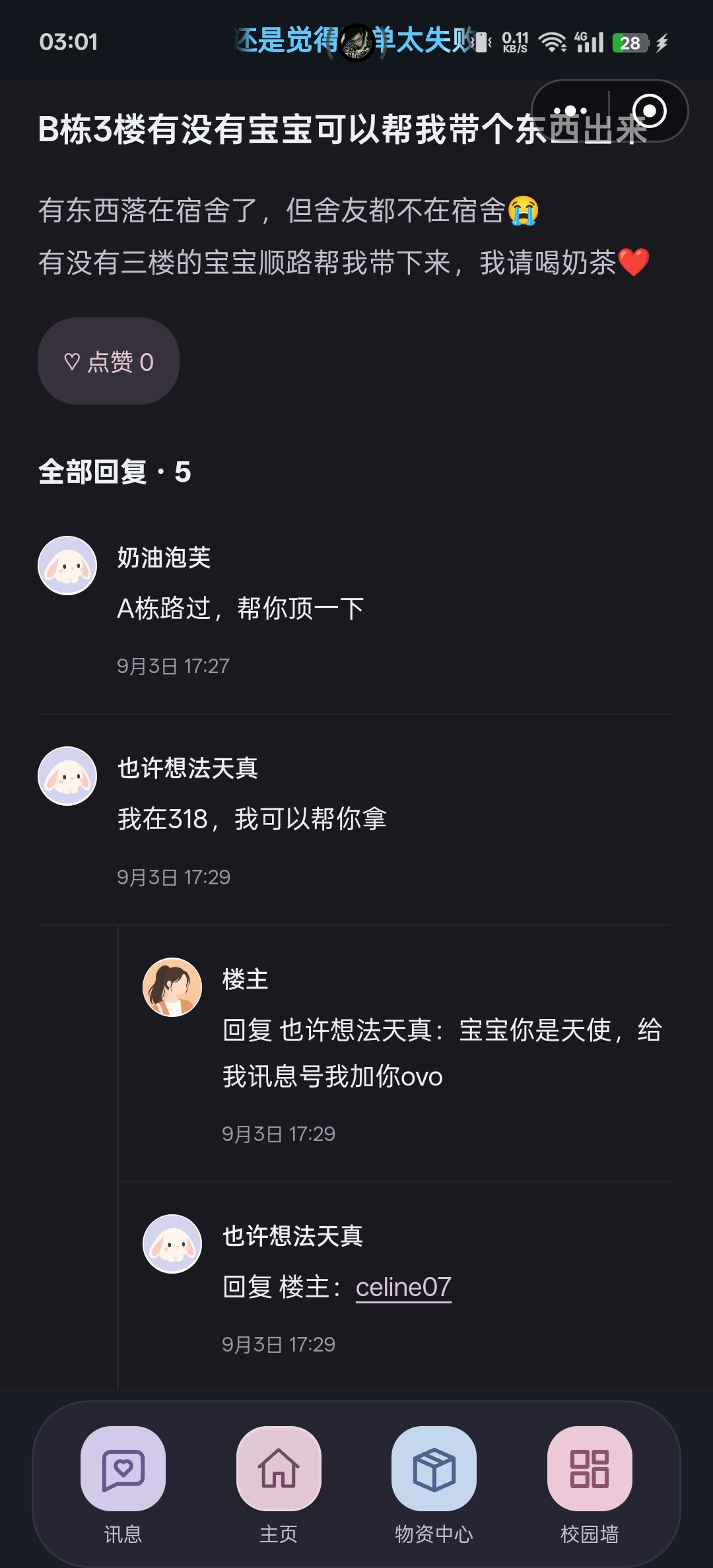Like the post with 点赞 button
This screenshot has width=713, height=1568.
108,361
